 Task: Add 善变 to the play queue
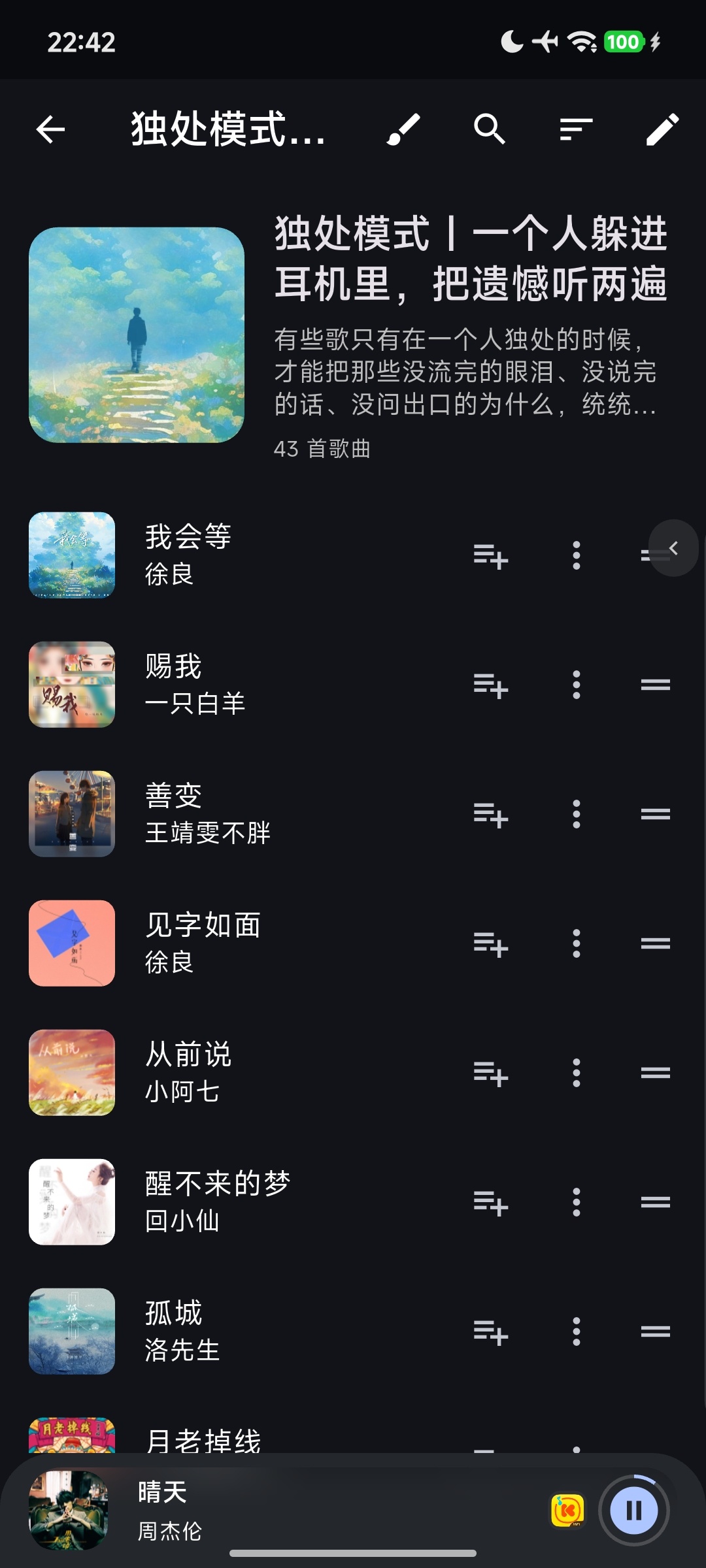pyautogui.click(x=490, y=814)
